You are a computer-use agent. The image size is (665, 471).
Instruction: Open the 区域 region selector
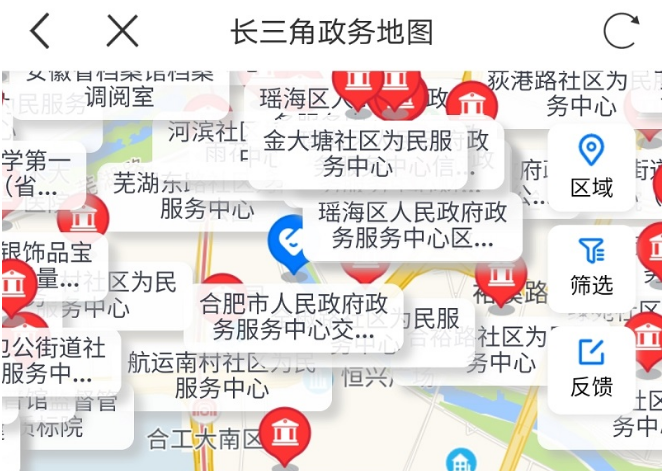point(591,167)
